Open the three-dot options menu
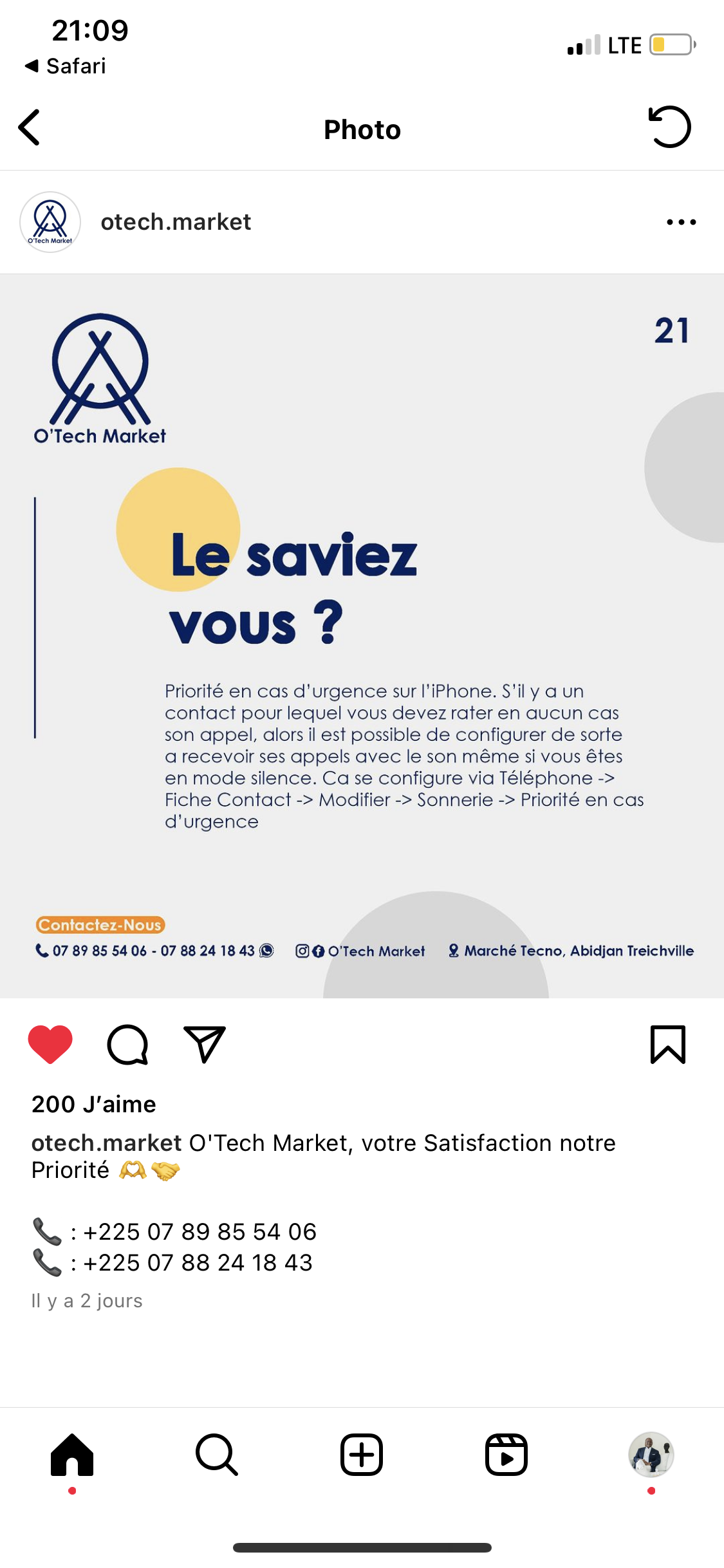This screenshot has height=1568, width=724. [x=681, y=222]
